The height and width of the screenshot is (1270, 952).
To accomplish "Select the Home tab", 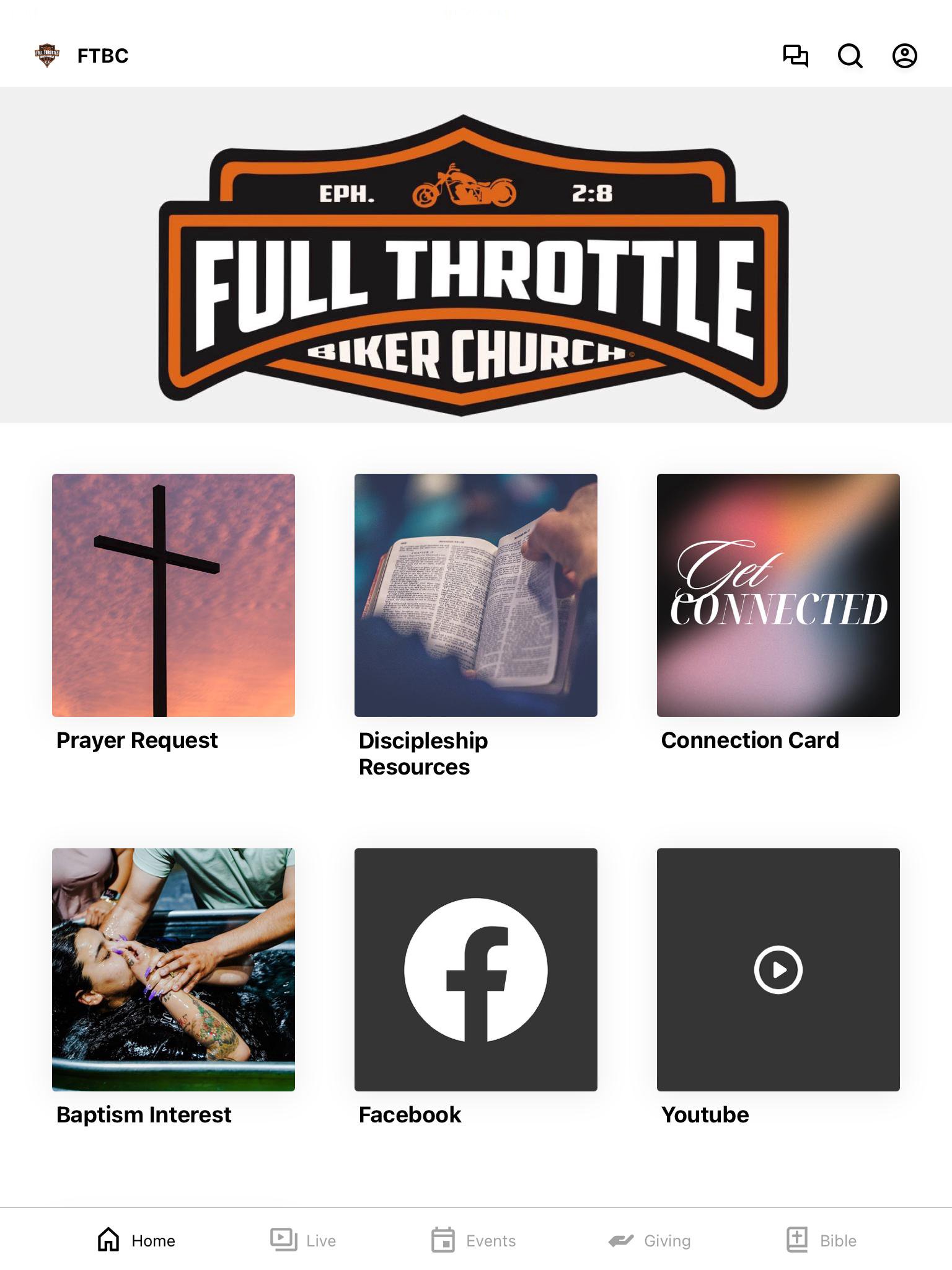I will tap(137, 1240).
